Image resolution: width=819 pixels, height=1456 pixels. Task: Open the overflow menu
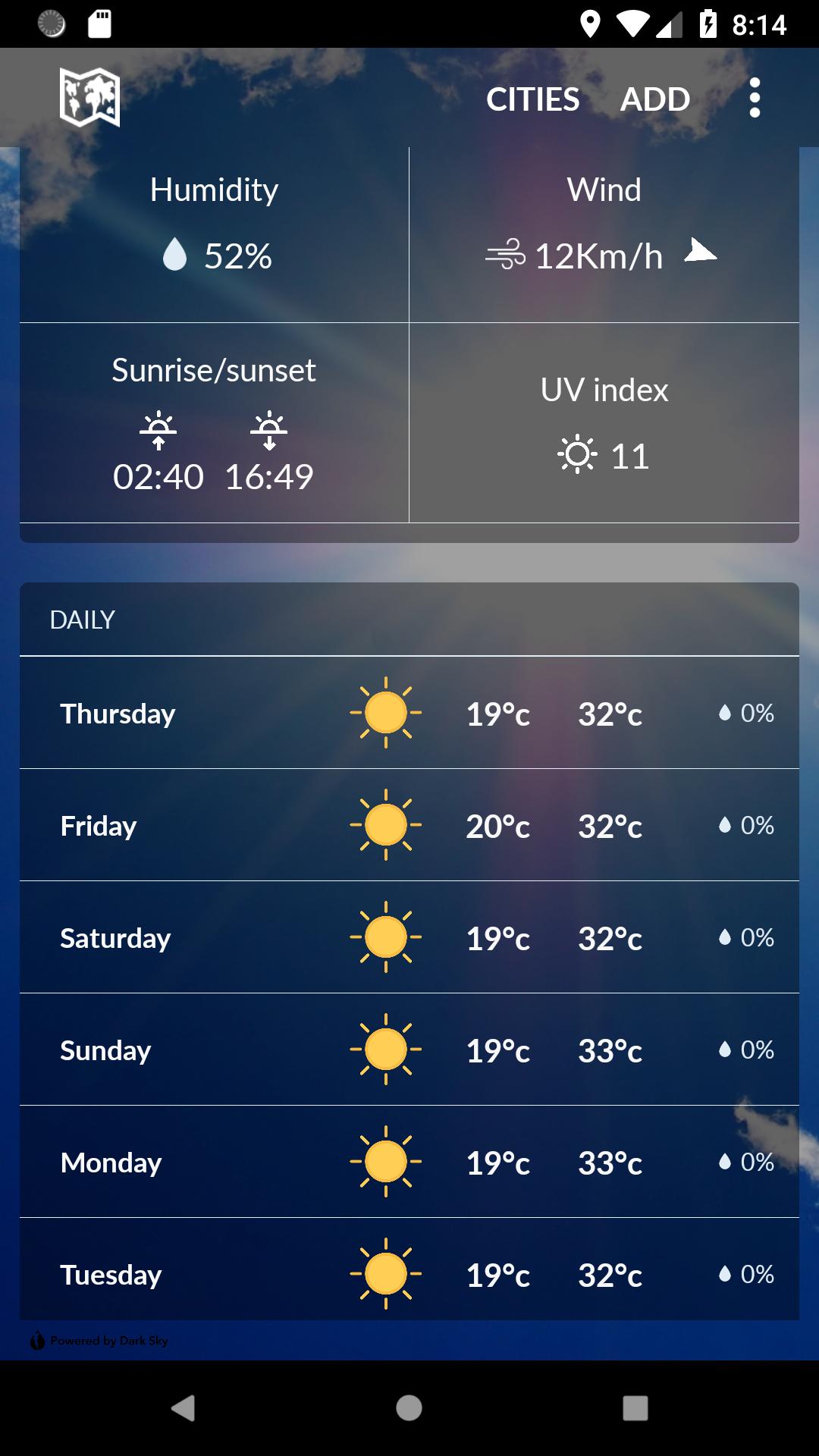click(754, 98)
